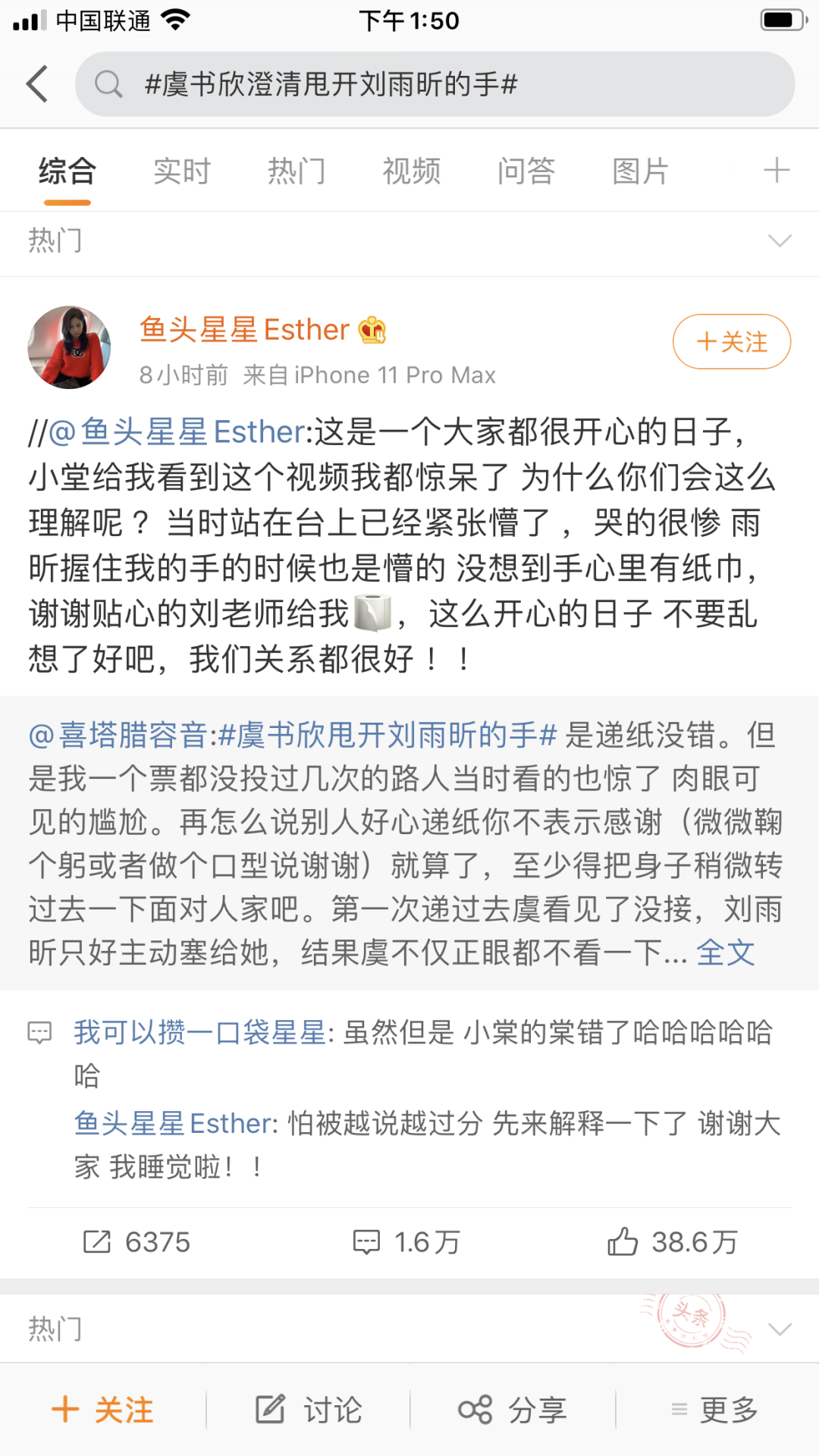Add a tab with the plus icon
The width and height of the screenshot is (819, 1456).
click(777, 171)
